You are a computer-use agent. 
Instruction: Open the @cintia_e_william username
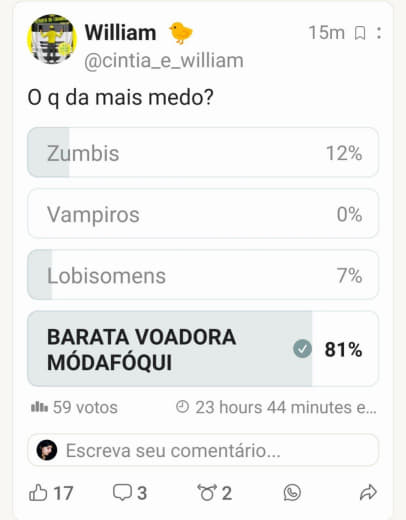tap(164, 61)
